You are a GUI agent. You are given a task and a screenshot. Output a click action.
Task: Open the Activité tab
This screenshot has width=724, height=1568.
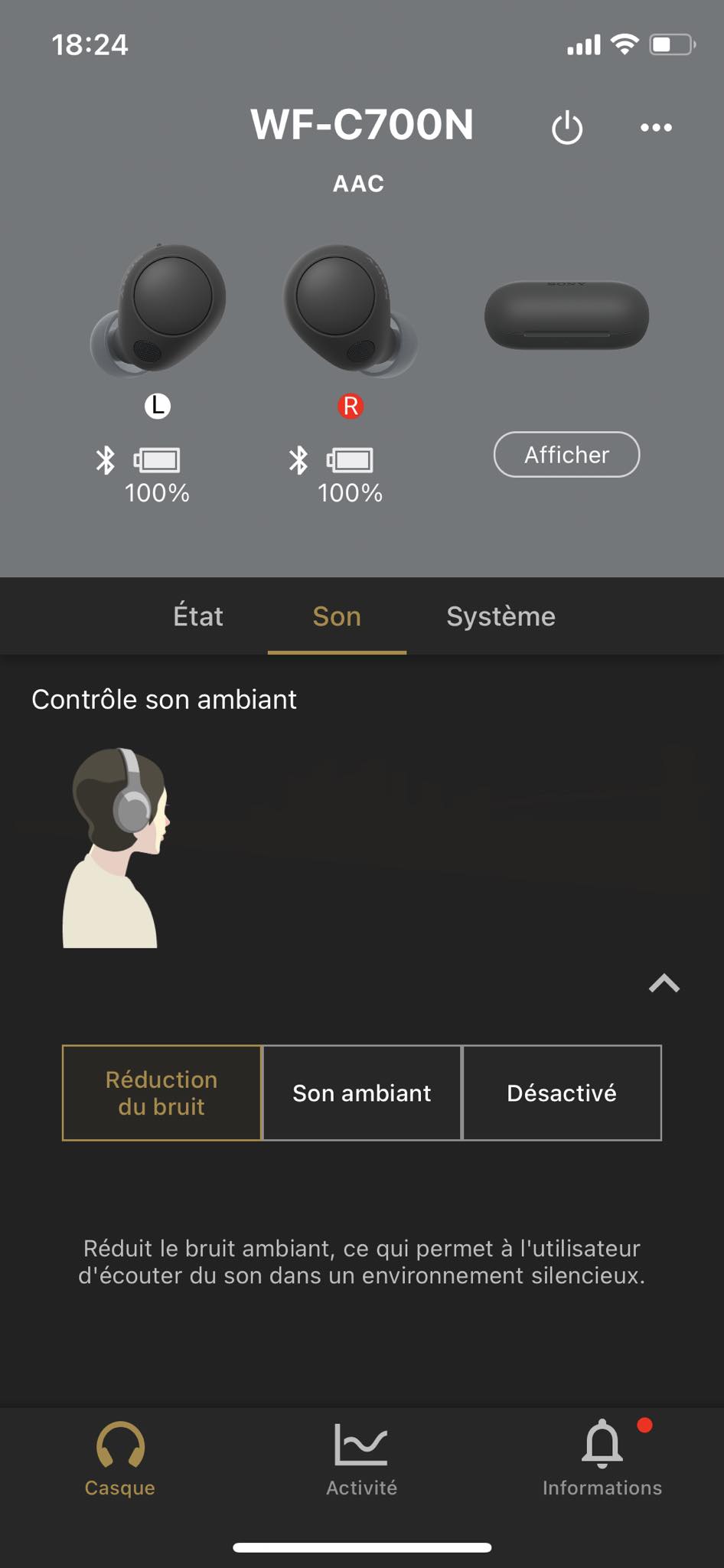[x=361, y=1459]
